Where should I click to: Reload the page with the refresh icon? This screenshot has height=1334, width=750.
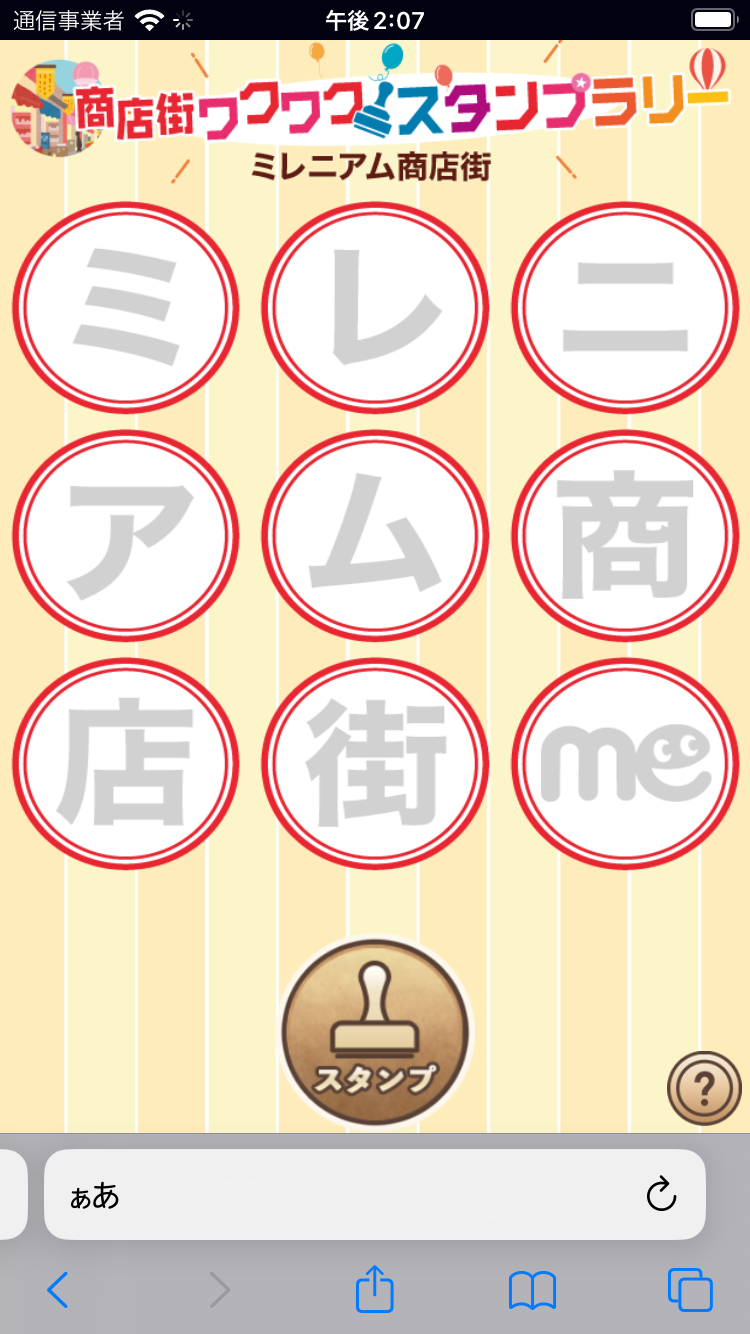pyautogui.click(x=661, y=1194)
